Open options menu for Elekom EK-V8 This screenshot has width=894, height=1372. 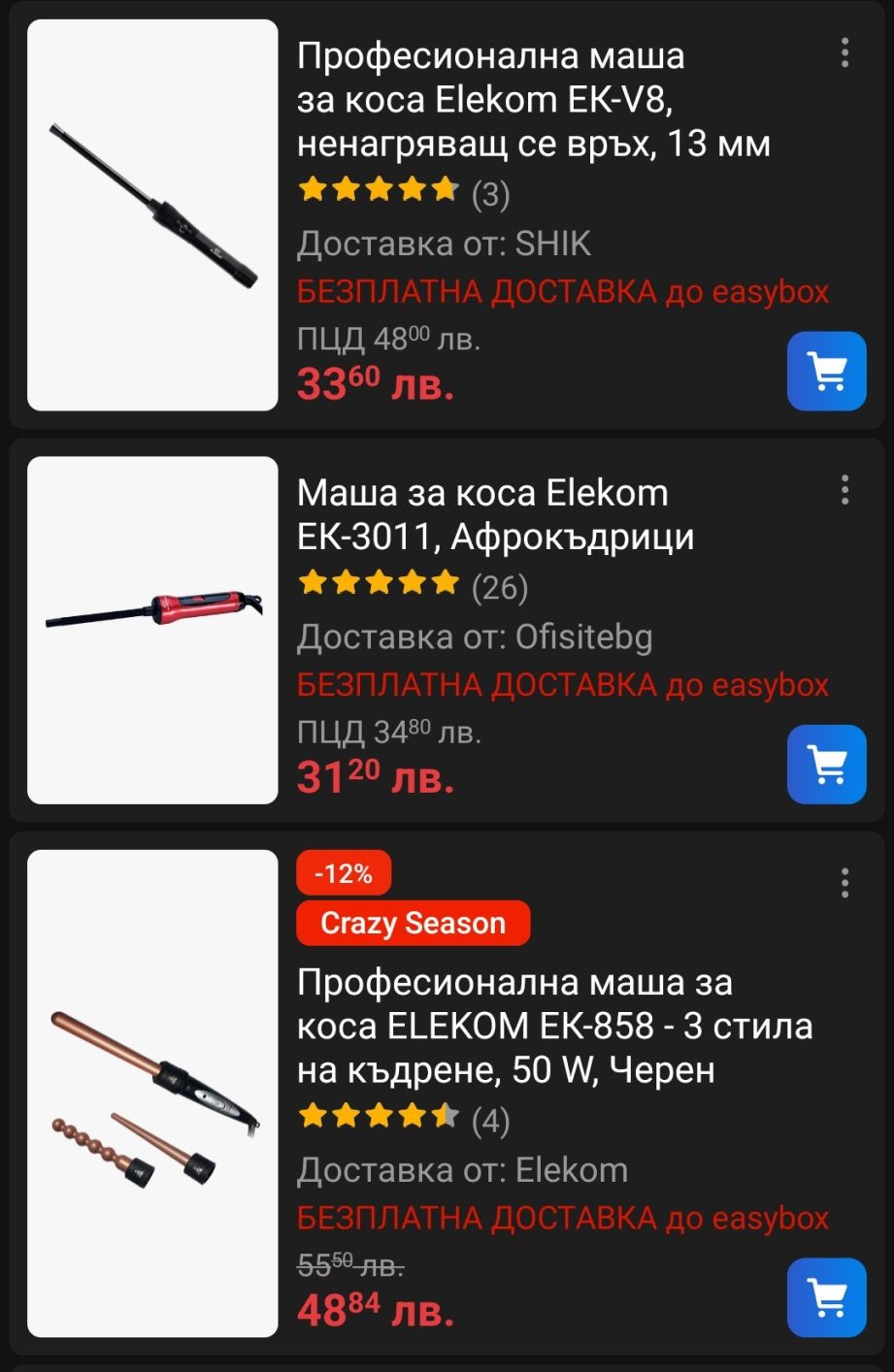(x=844, y=53)
